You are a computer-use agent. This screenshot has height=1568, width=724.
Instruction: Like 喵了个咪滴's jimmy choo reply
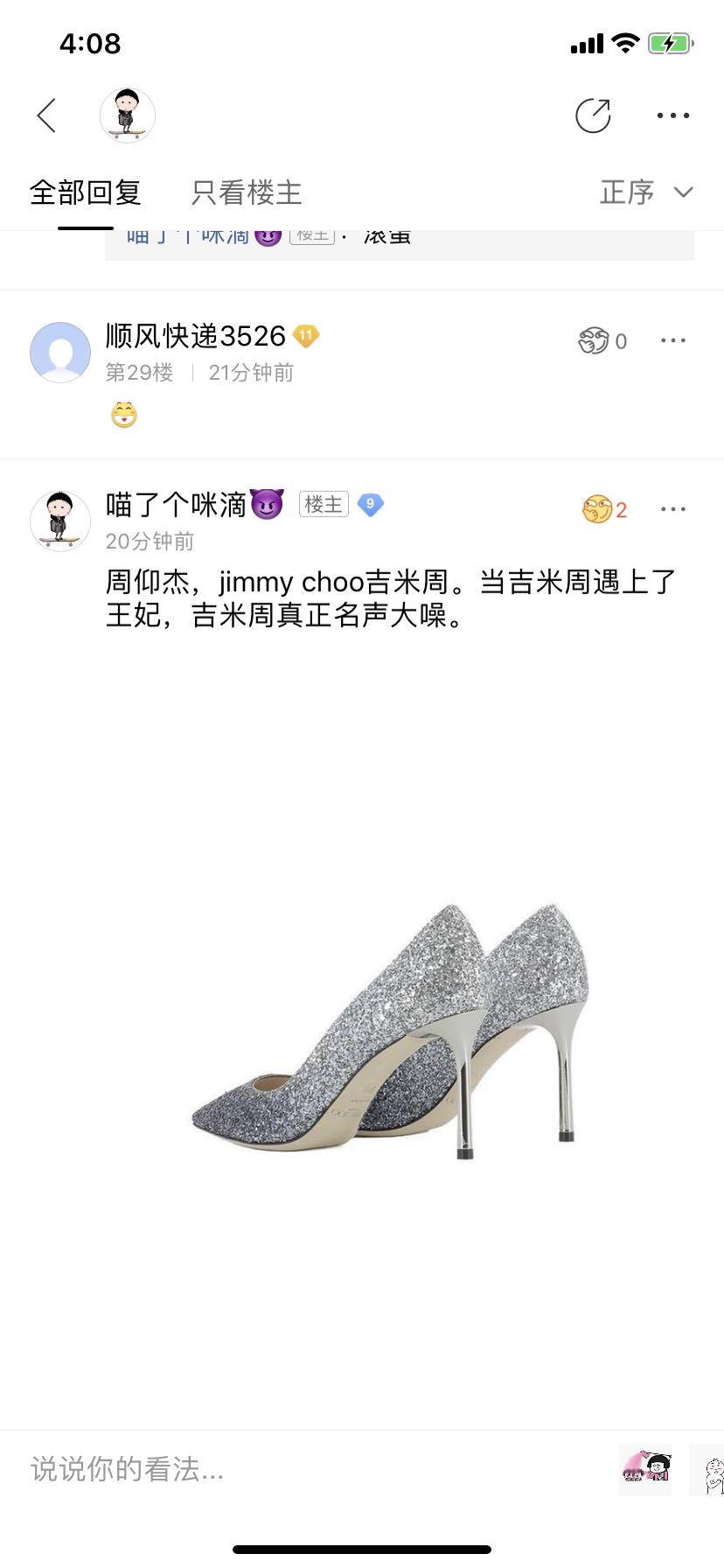click(605, 509)
